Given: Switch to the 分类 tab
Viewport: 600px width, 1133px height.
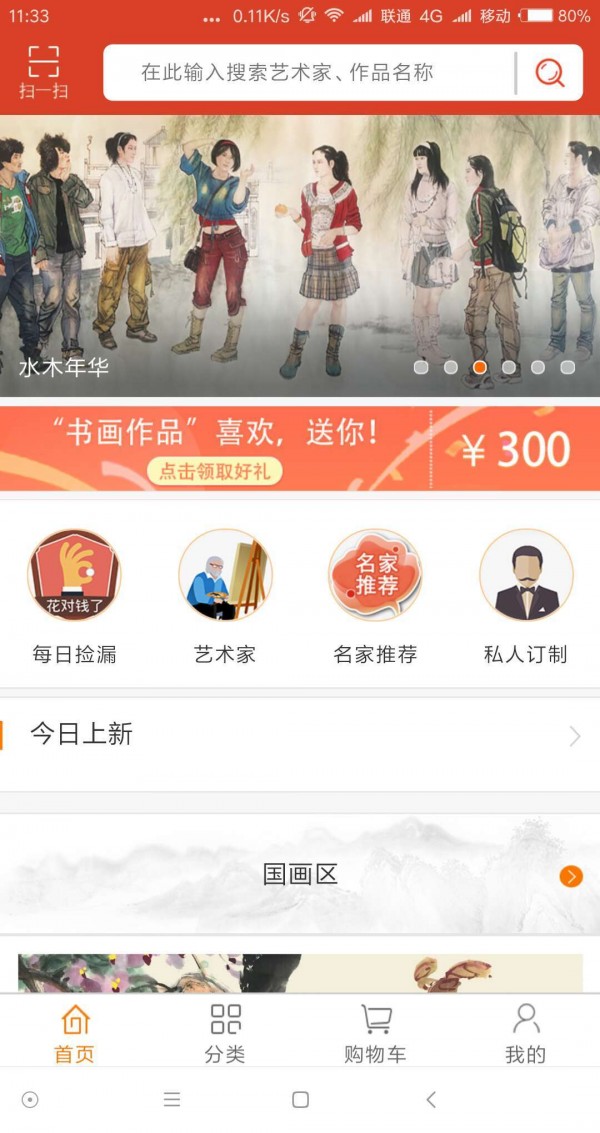Looking at the screenshot, I should (225, 1033).
